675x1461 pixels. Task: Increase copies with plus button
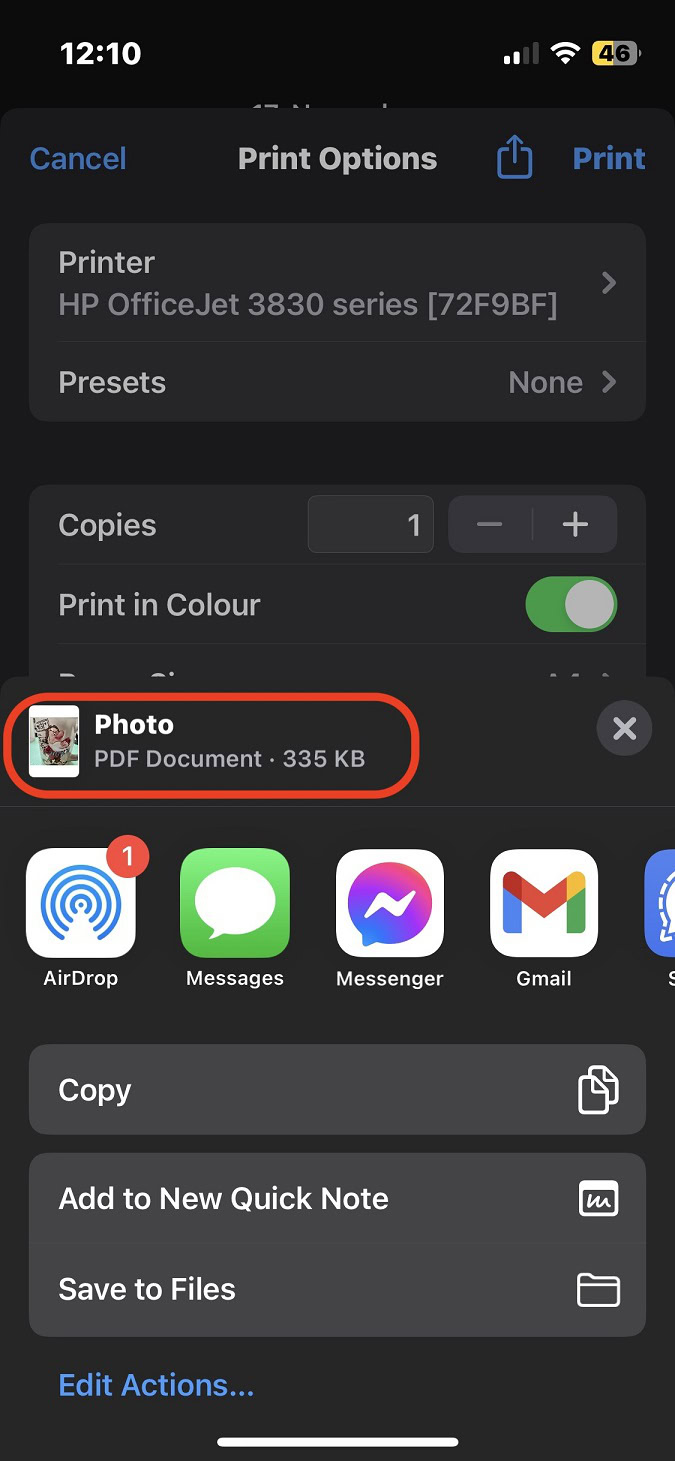pyautogui.click(x=575, y=525)
